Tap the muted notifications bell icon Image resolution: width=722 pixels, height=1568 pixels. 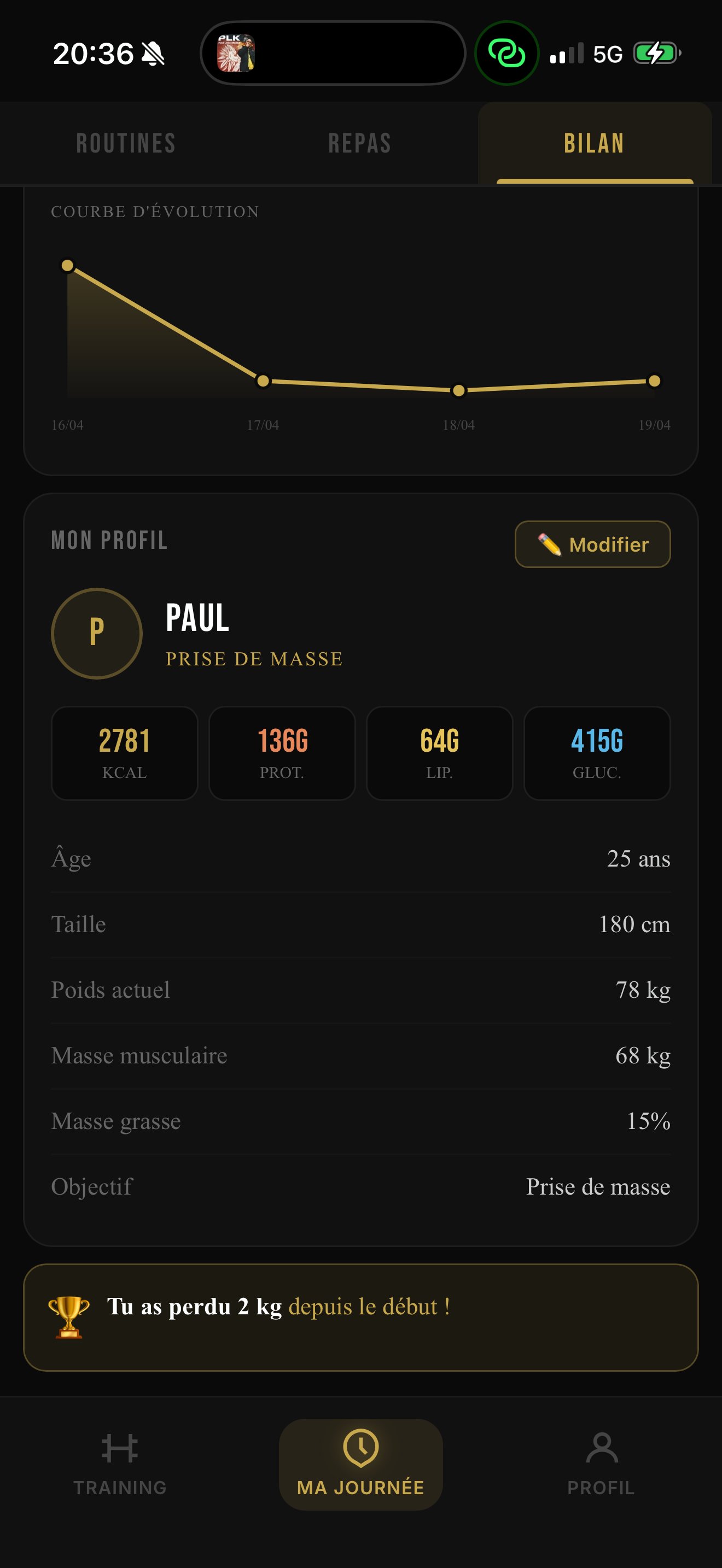pos(153,55)
